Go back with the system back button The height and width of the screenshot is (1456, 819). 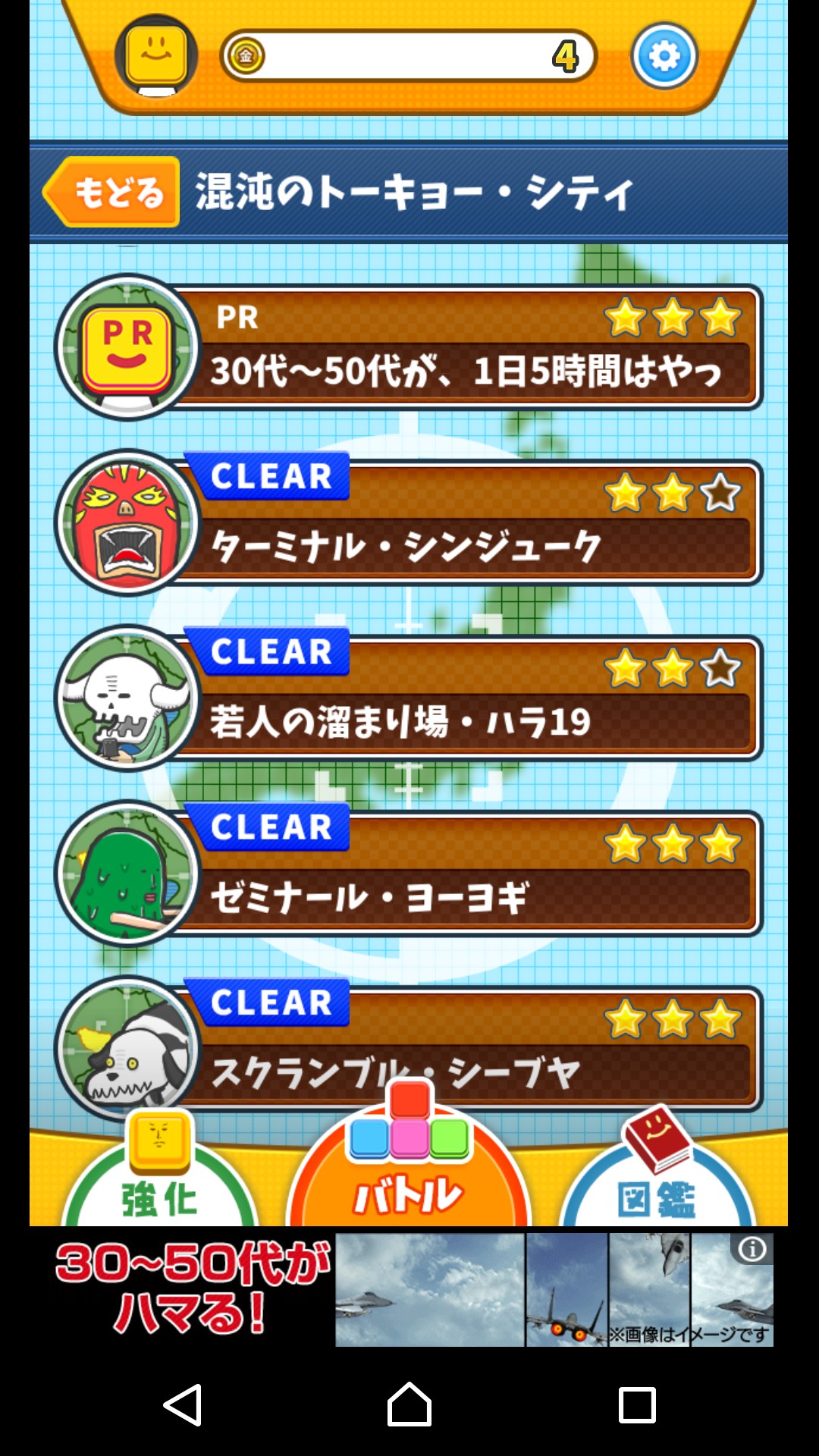(x=183, y=1404)
